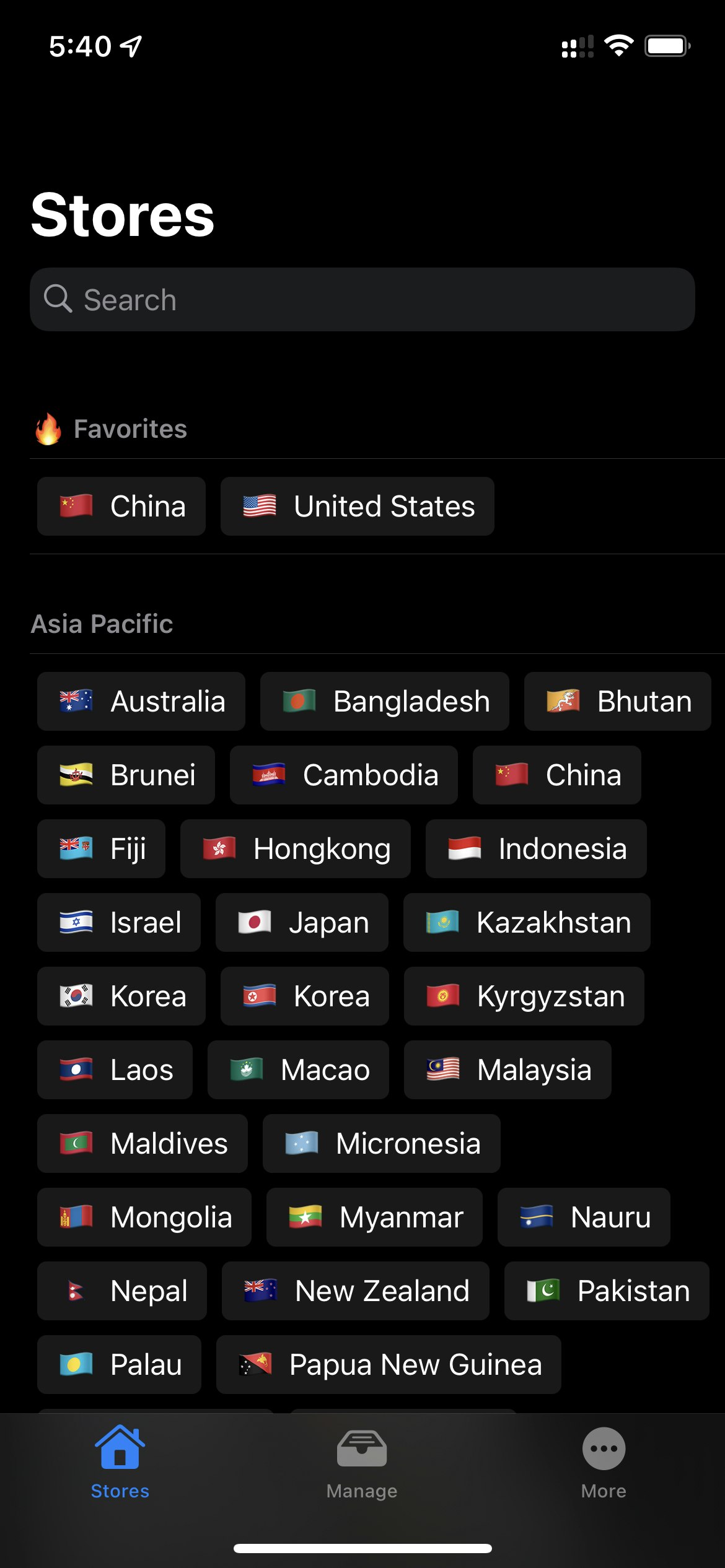Open the Malaysia store
This screenshot has width=725, height=1568.
tap(507, 1070)
